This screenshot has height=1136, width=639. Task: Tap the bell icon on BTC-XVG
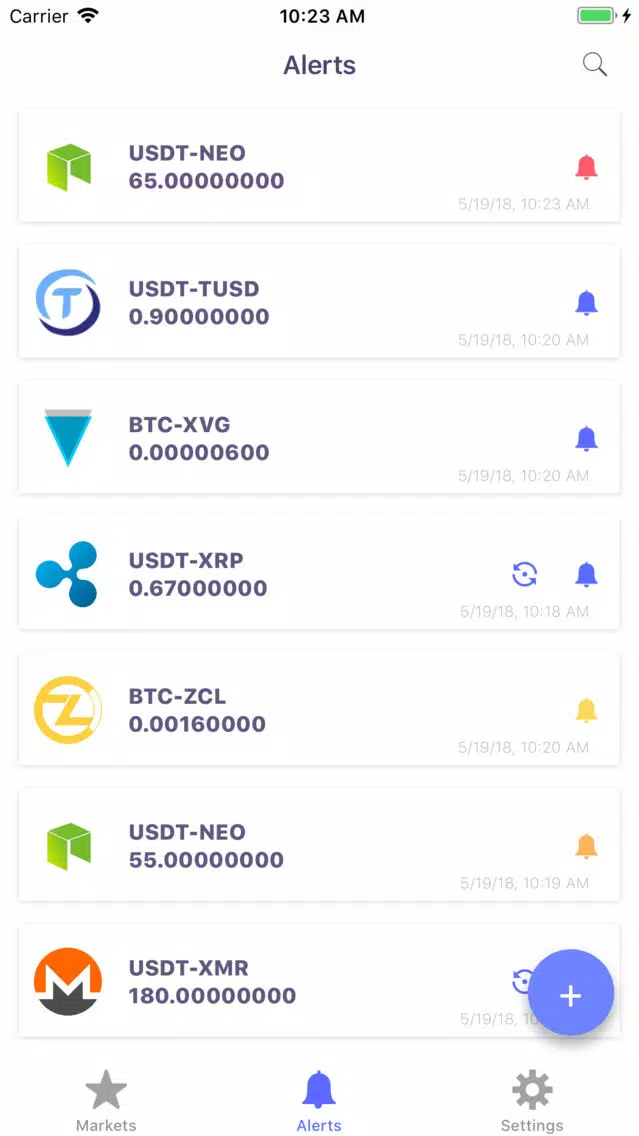click(586, 438)
